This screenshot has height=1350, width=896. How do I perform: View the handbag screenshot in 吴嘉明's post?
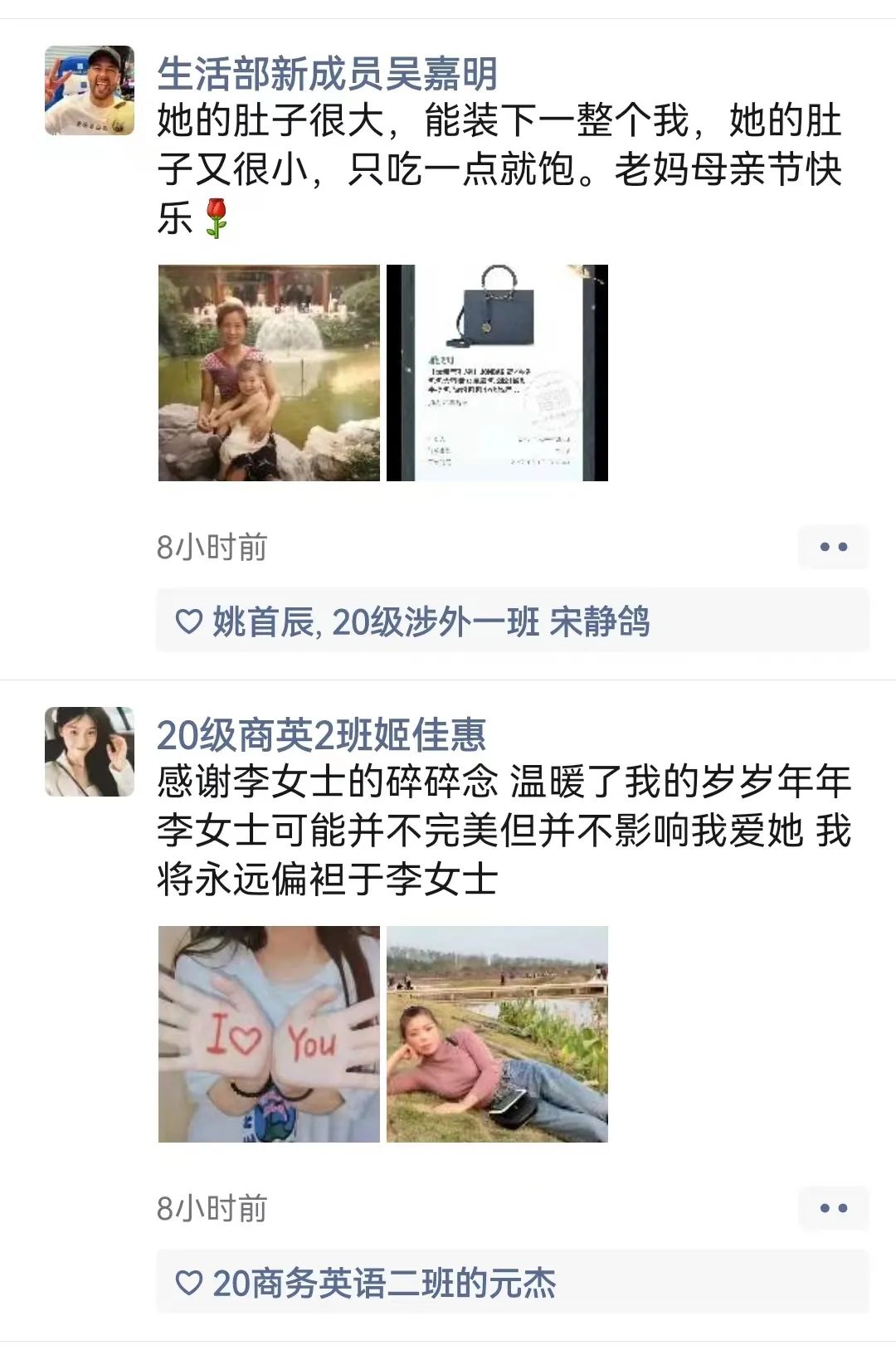(497, 373)
